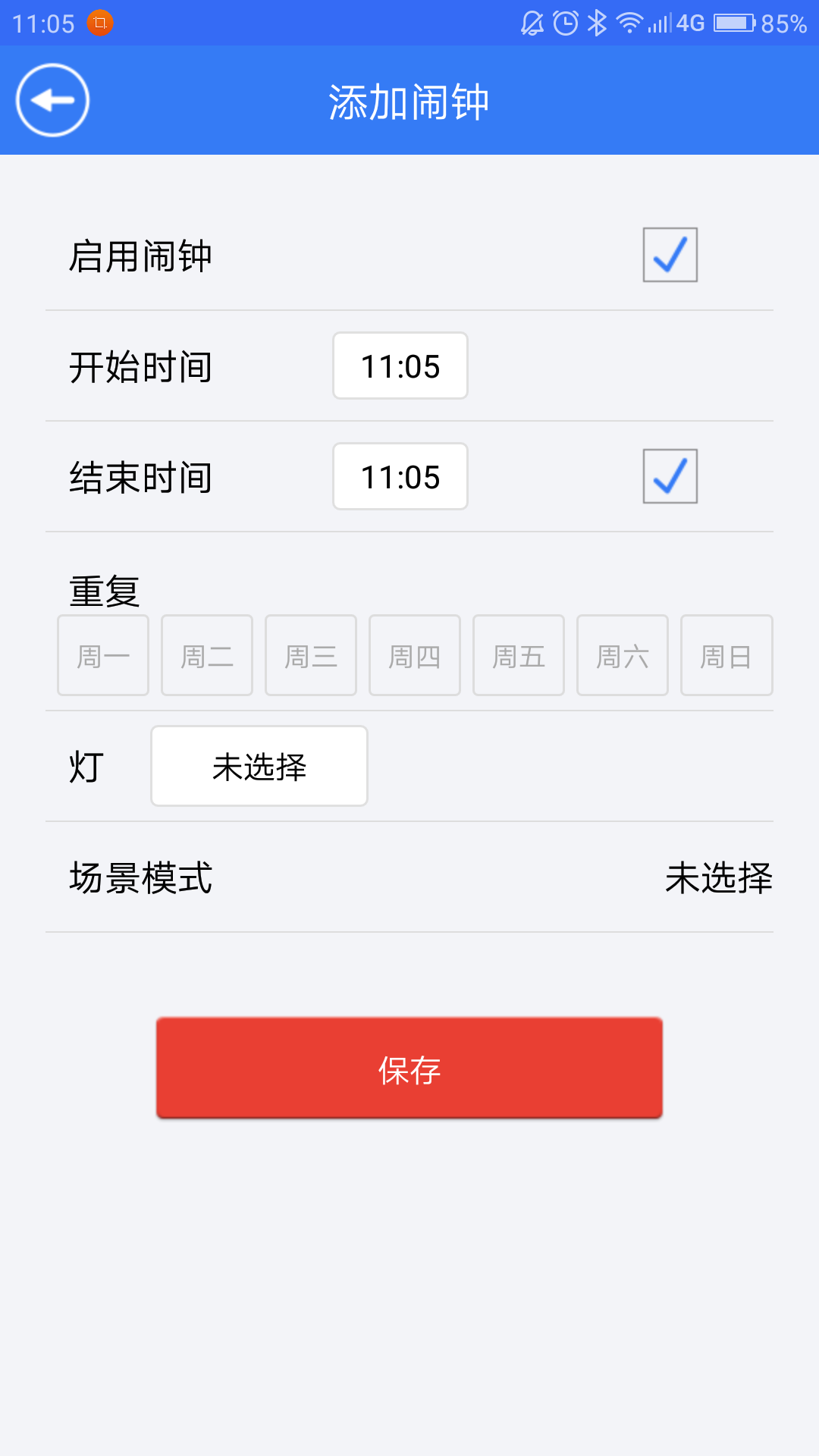Select 周四 for repeat
The height and width of the screenshot is (1456, 819).
click(415, 655)
